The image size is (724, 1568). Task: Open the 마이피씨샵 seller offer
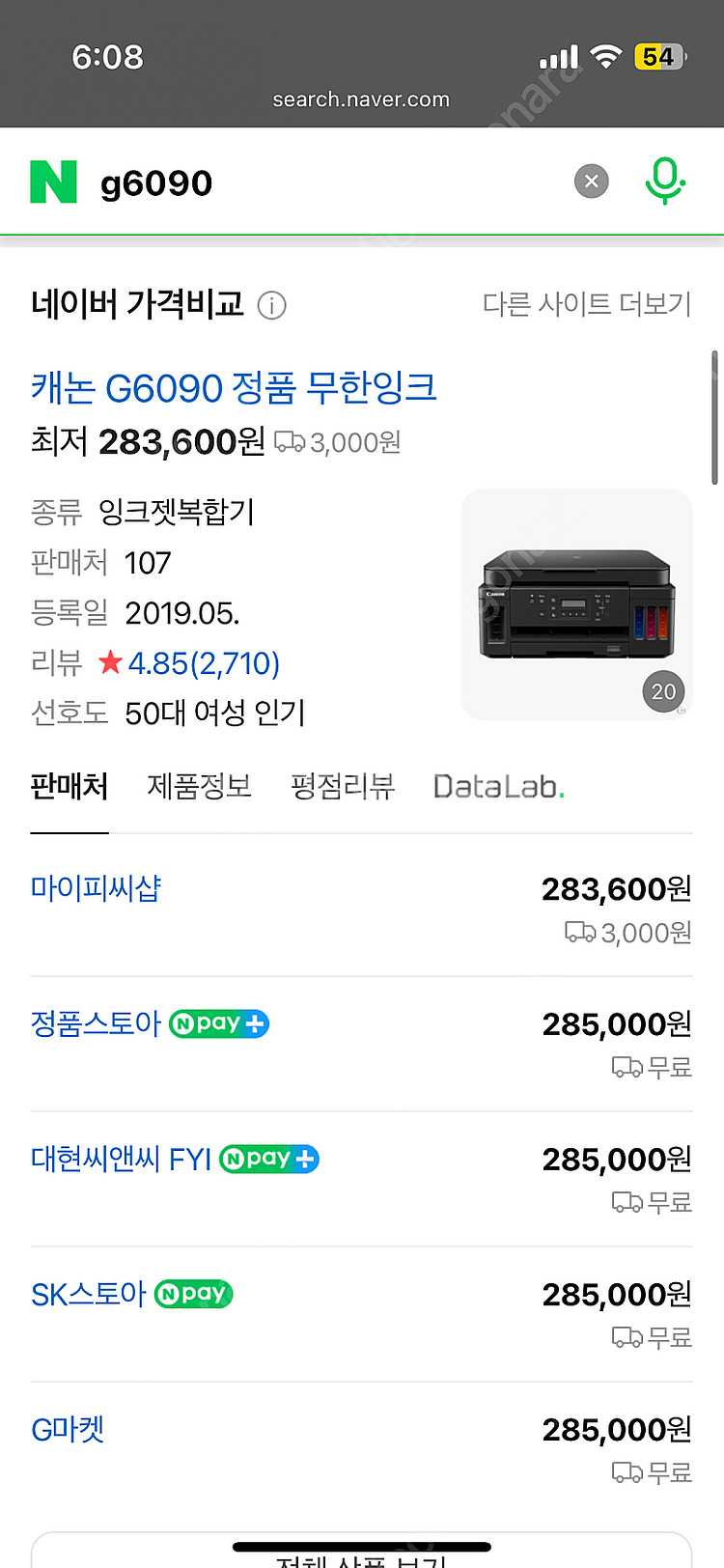pyautogui.click(x=96, y=888)
